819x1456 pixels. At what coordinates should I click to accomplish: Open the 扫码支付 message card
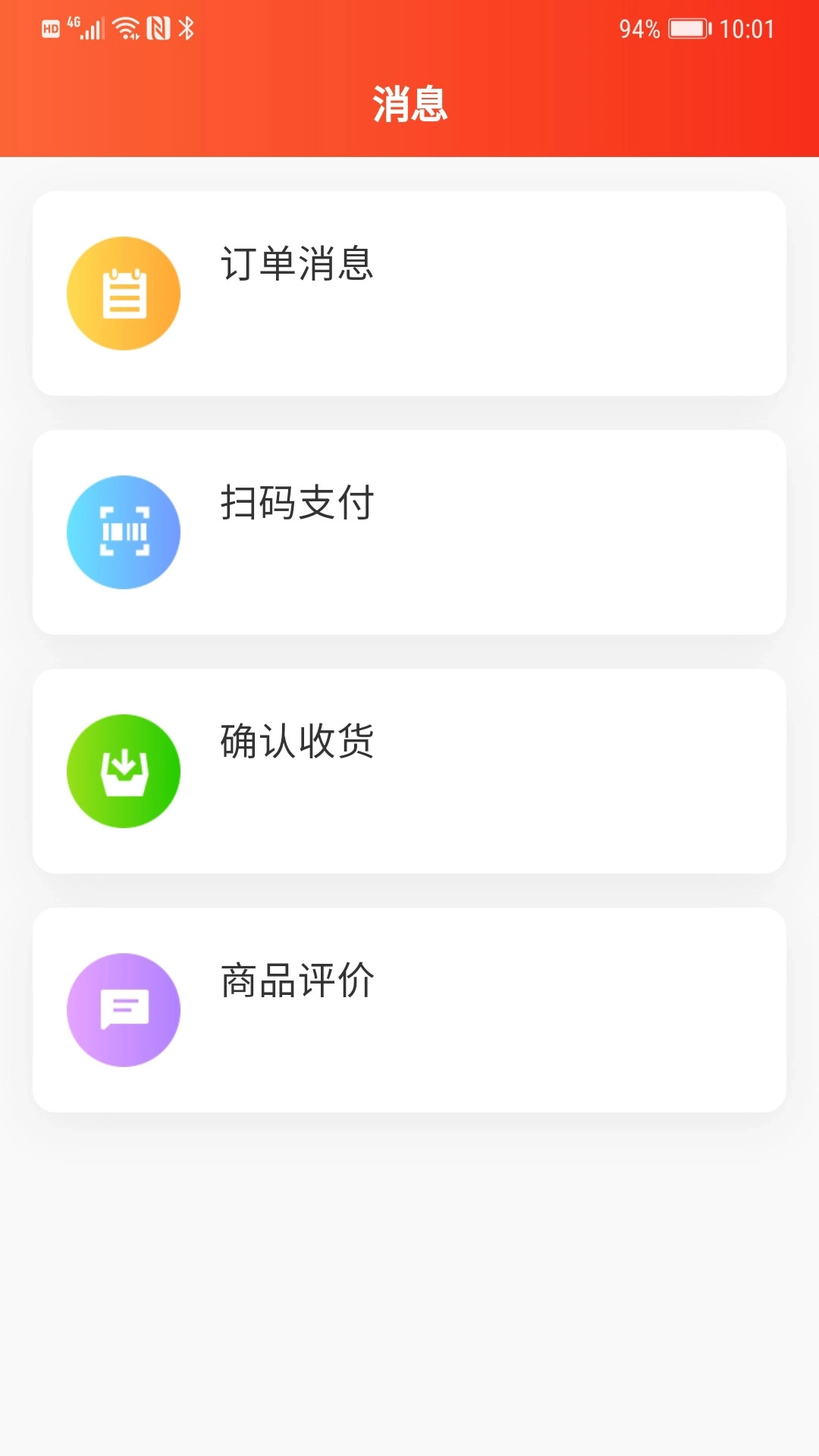tap(409, 532)
